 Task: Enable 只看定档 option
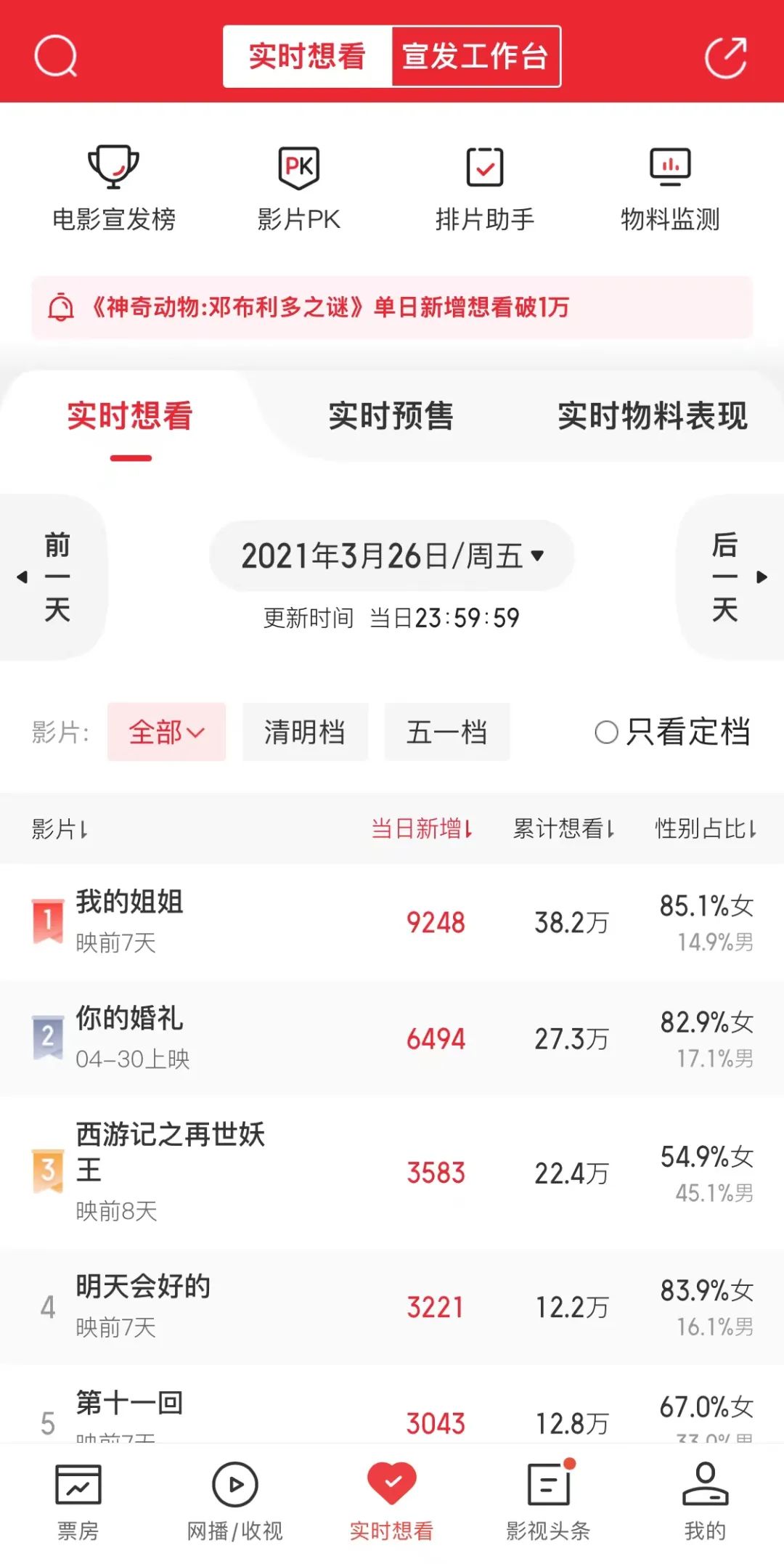[671, 732]
